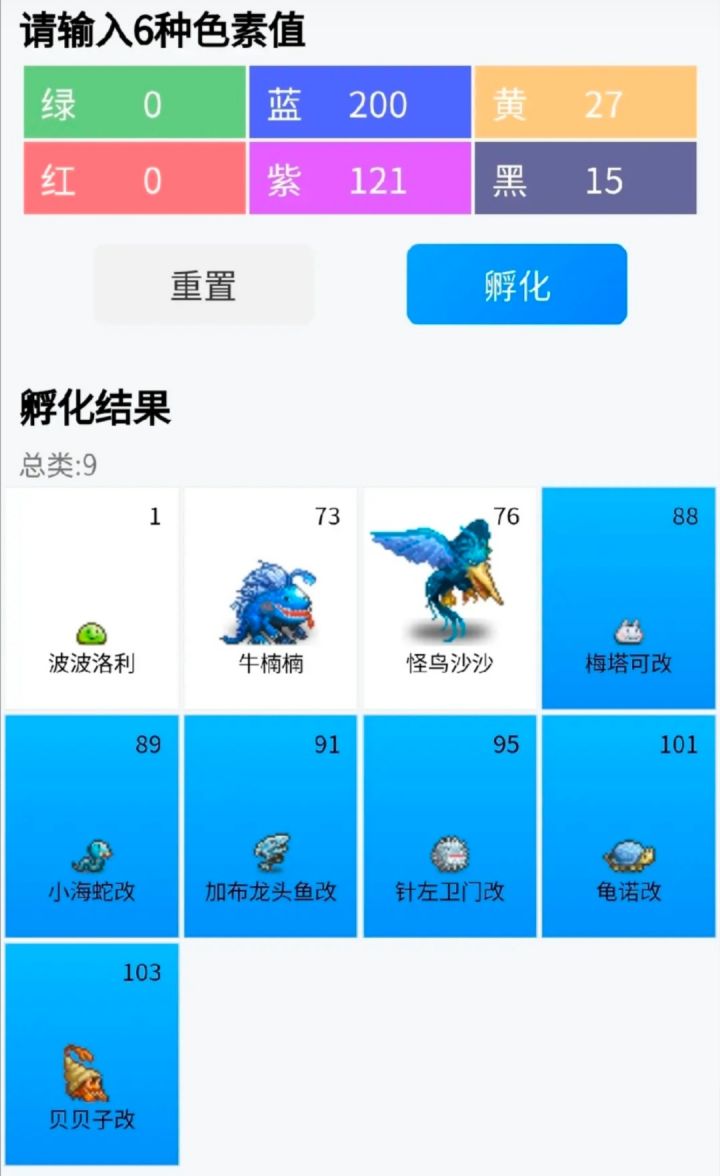Select the yellow (黄) pigment input
The image size is (720, 1176).
603,104
